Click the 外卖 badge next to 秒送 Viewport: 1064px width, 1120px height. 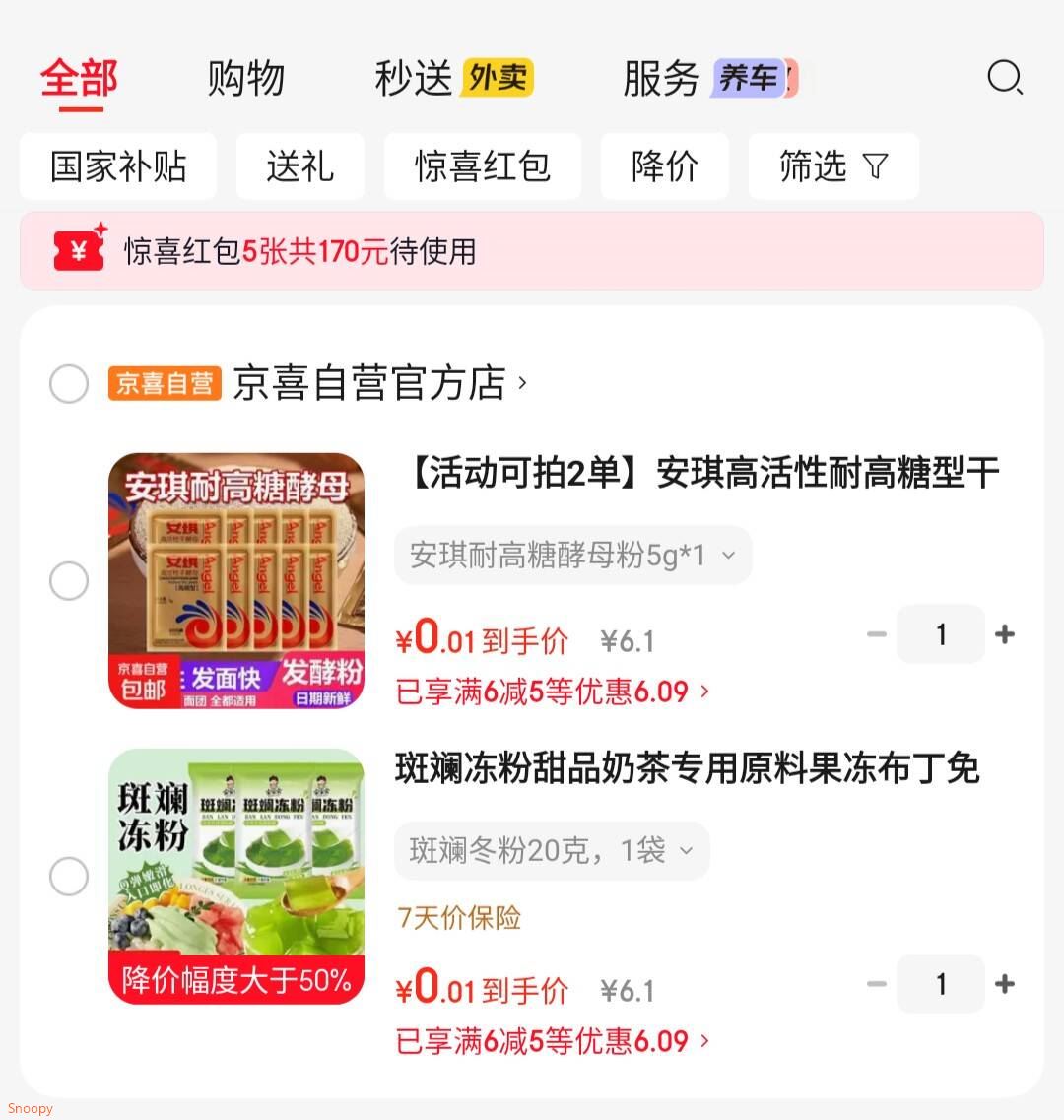point(497,78)
